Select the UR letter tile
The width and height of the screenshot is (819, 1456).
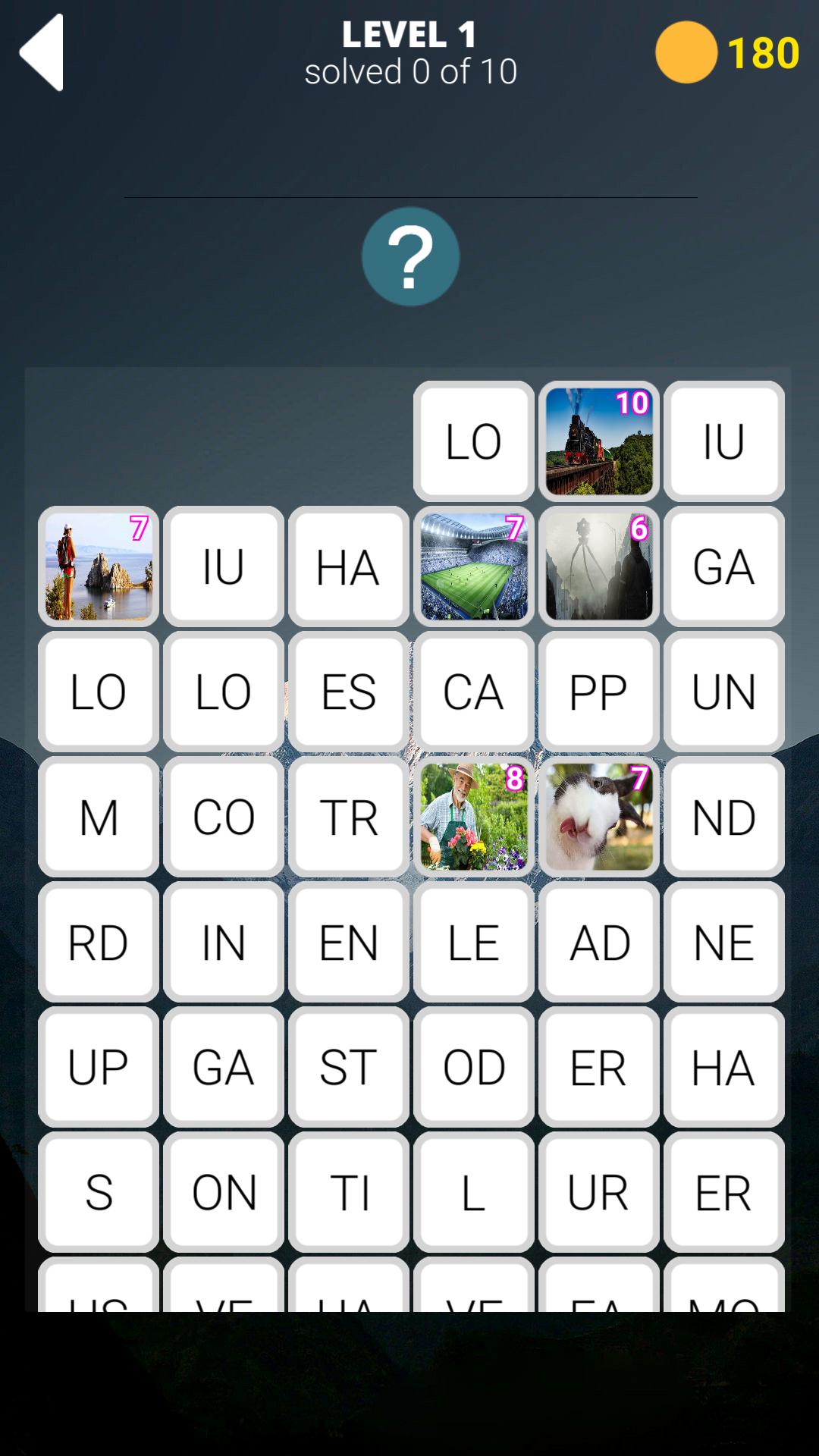click(x=598, y=1192)
